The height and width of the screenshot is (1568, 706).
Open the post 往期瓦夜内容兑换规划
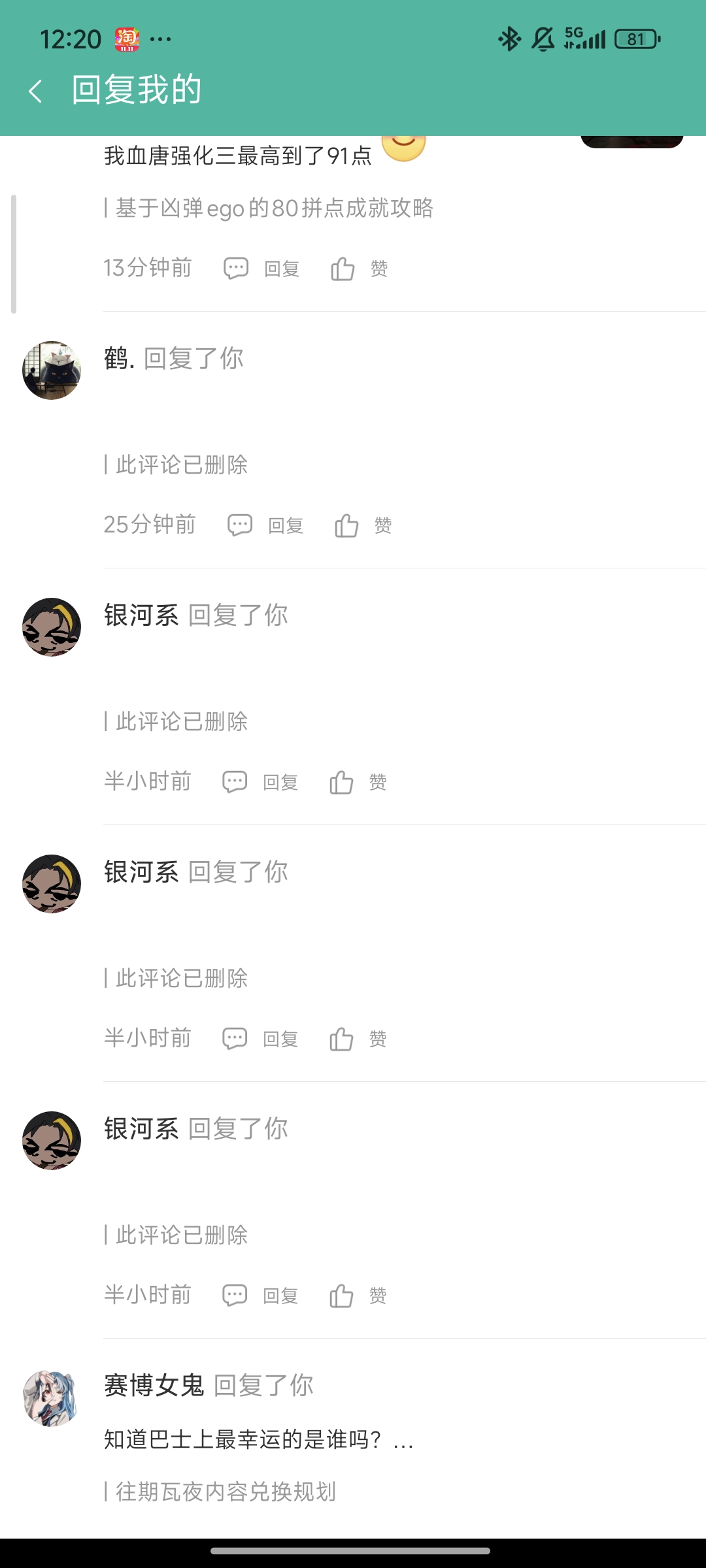(x=226, y=1492)
